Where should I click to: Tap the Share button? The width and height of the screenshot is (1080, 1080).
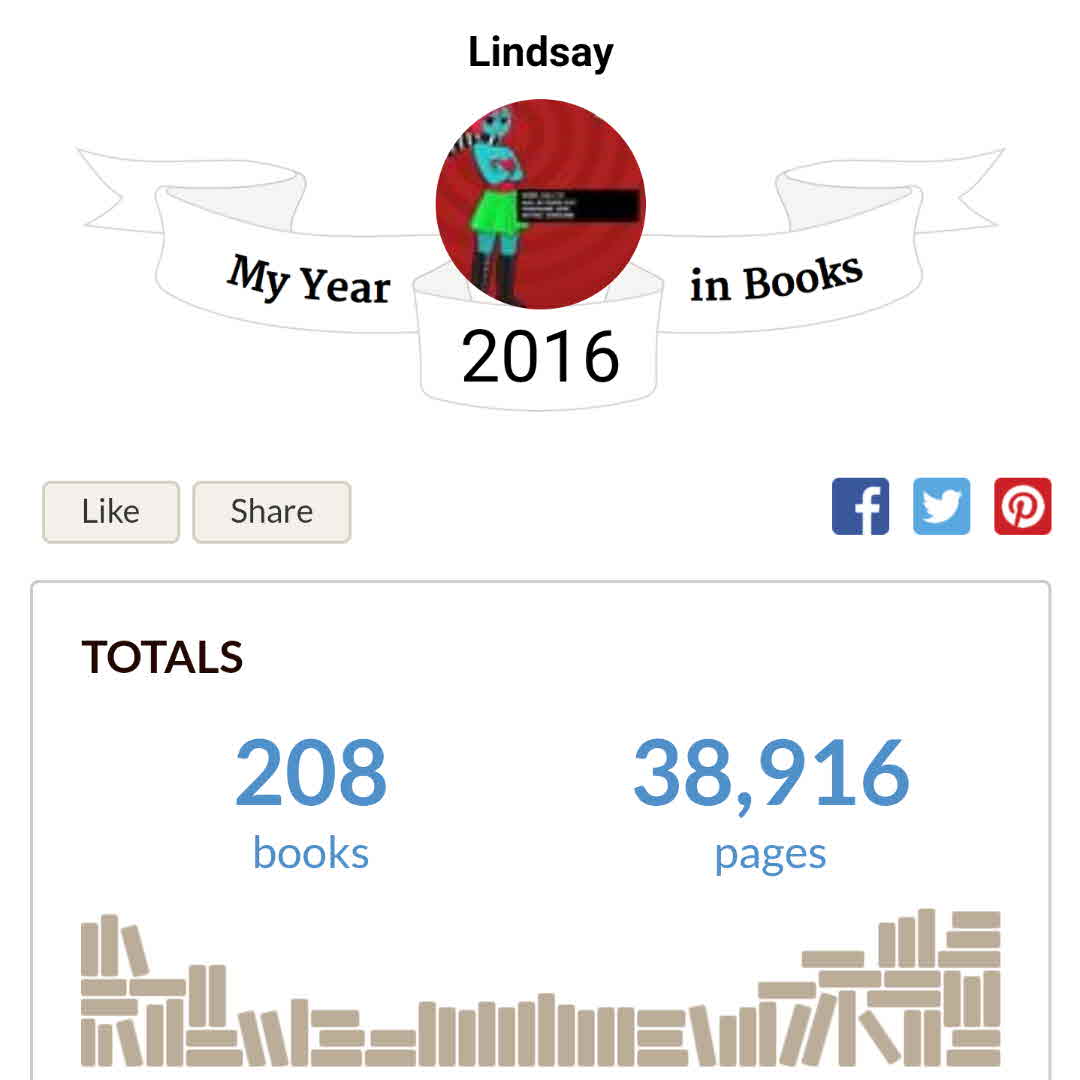pyautogui.click(x=271, y=512)
